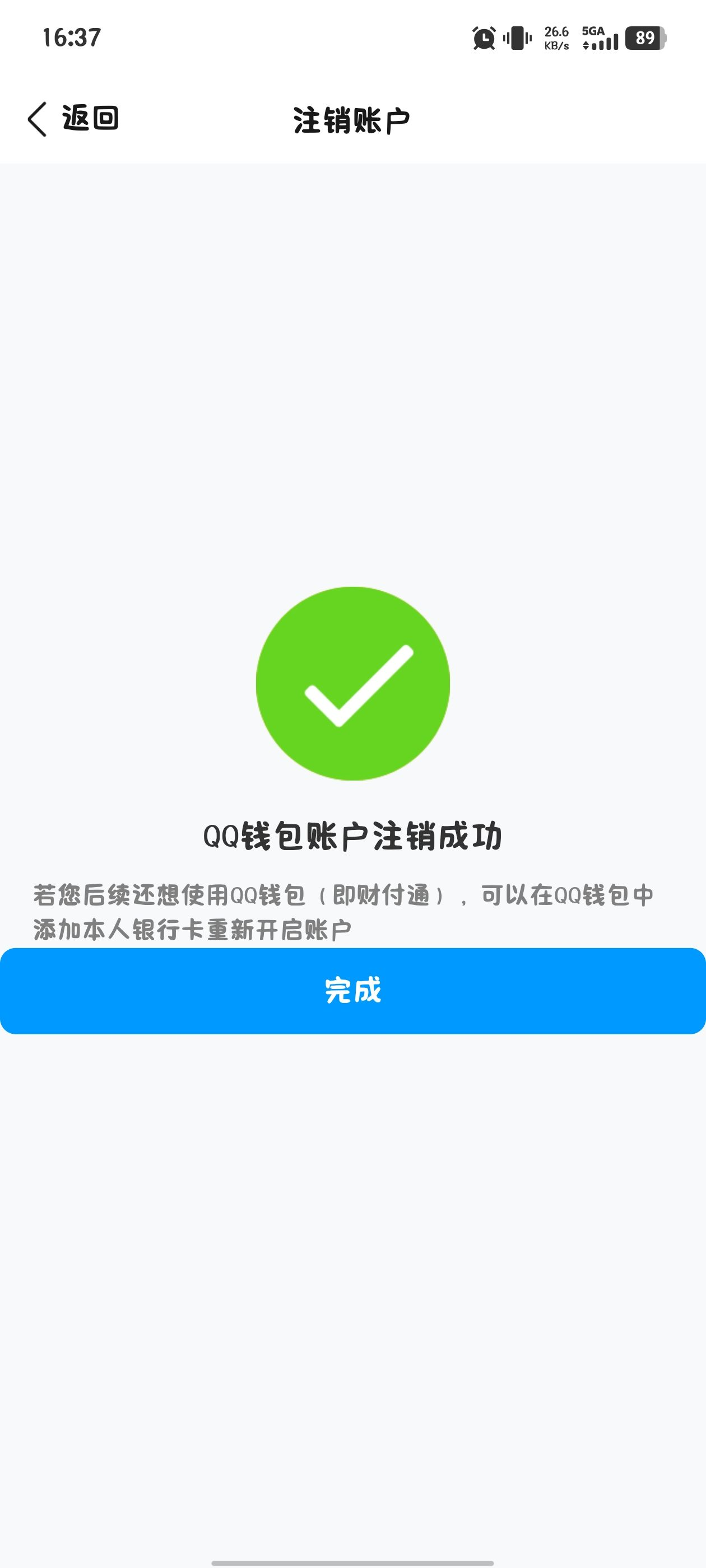Click the network speed indicator showing 26.6 KB/s

click(x=556, y=38)
